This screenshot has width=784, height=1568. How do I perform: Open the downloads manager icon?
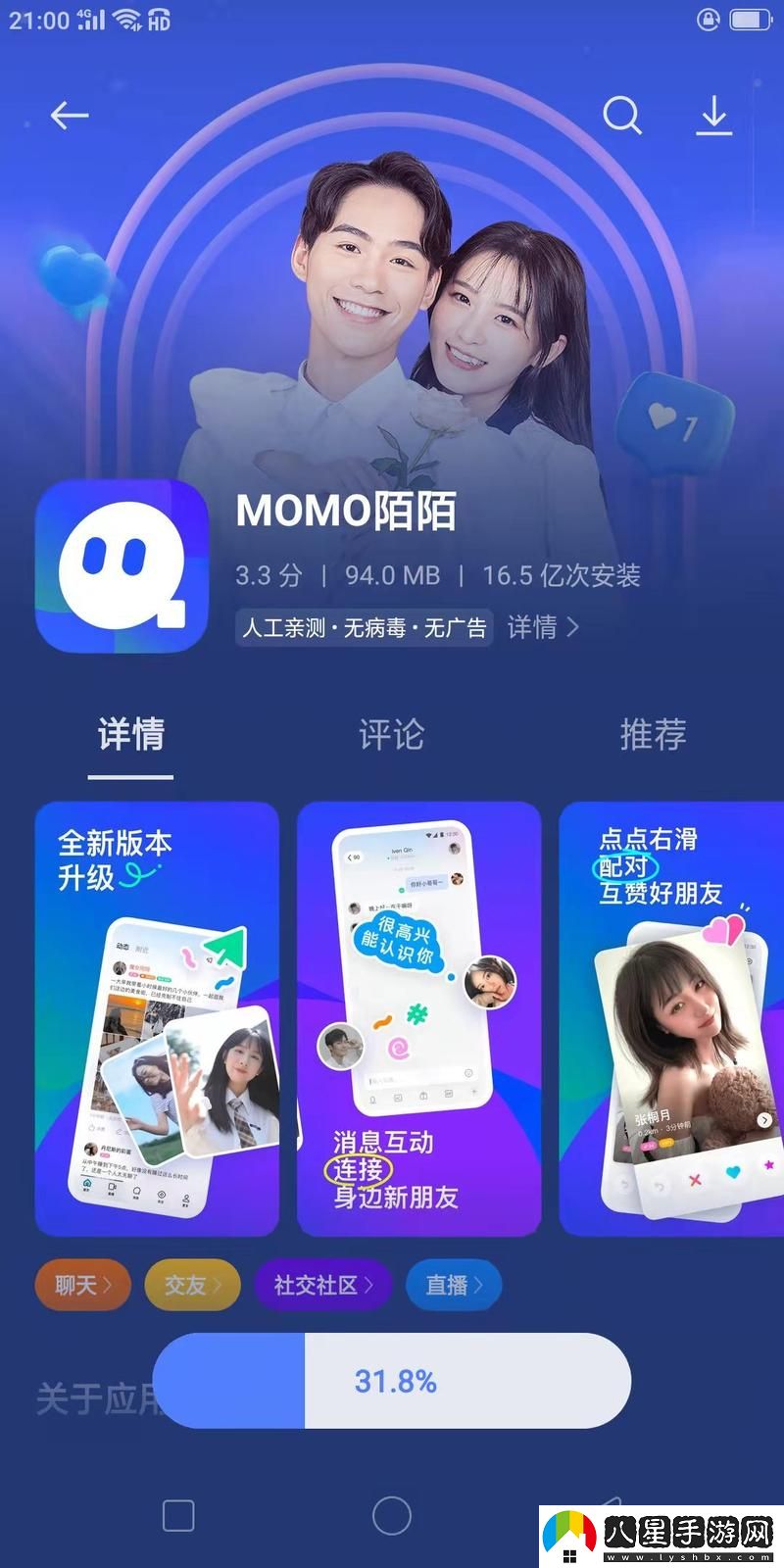[714, 116]
